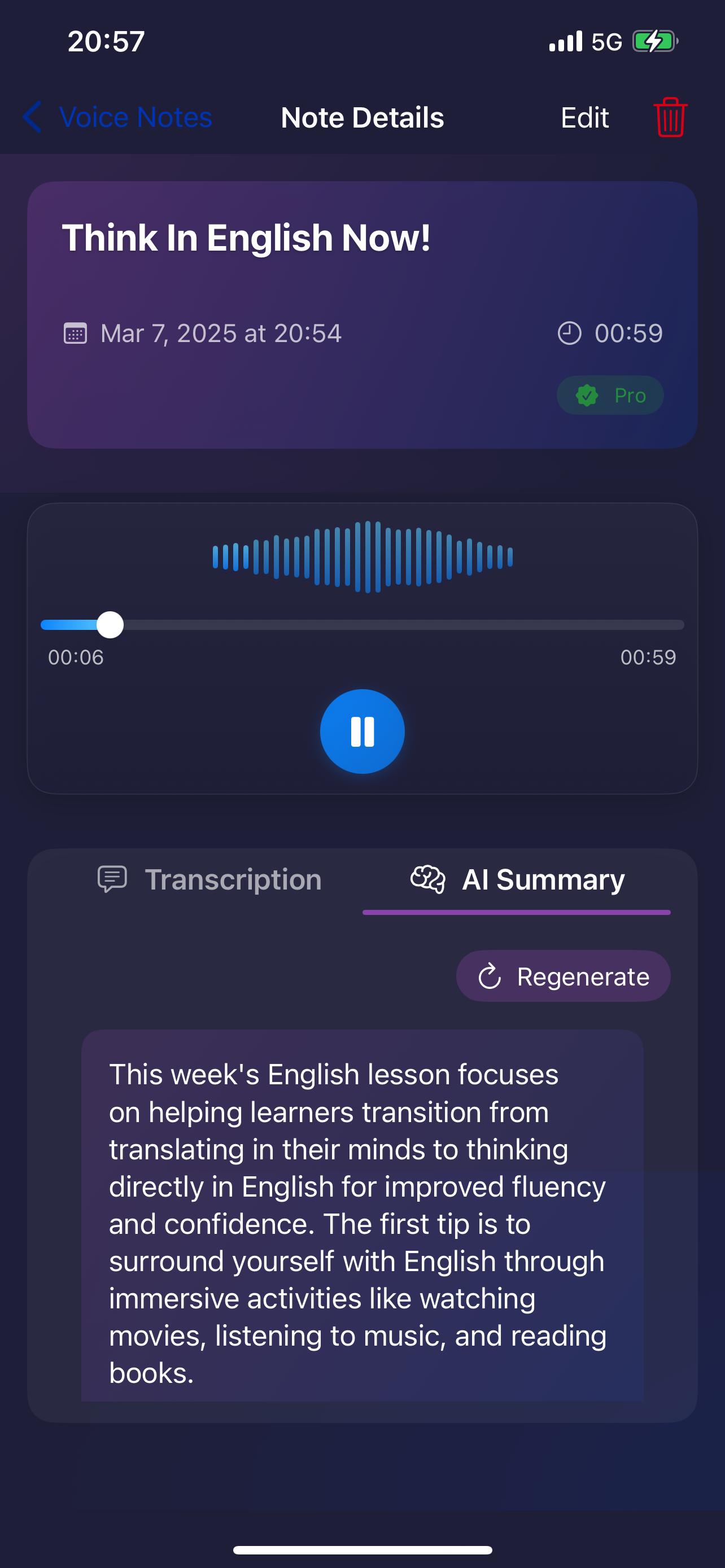Image resolution: width=725 pixels, height=1568 pixels.
Task: Tap the clock icon next to 00:59
Action: tap(570, 333)
